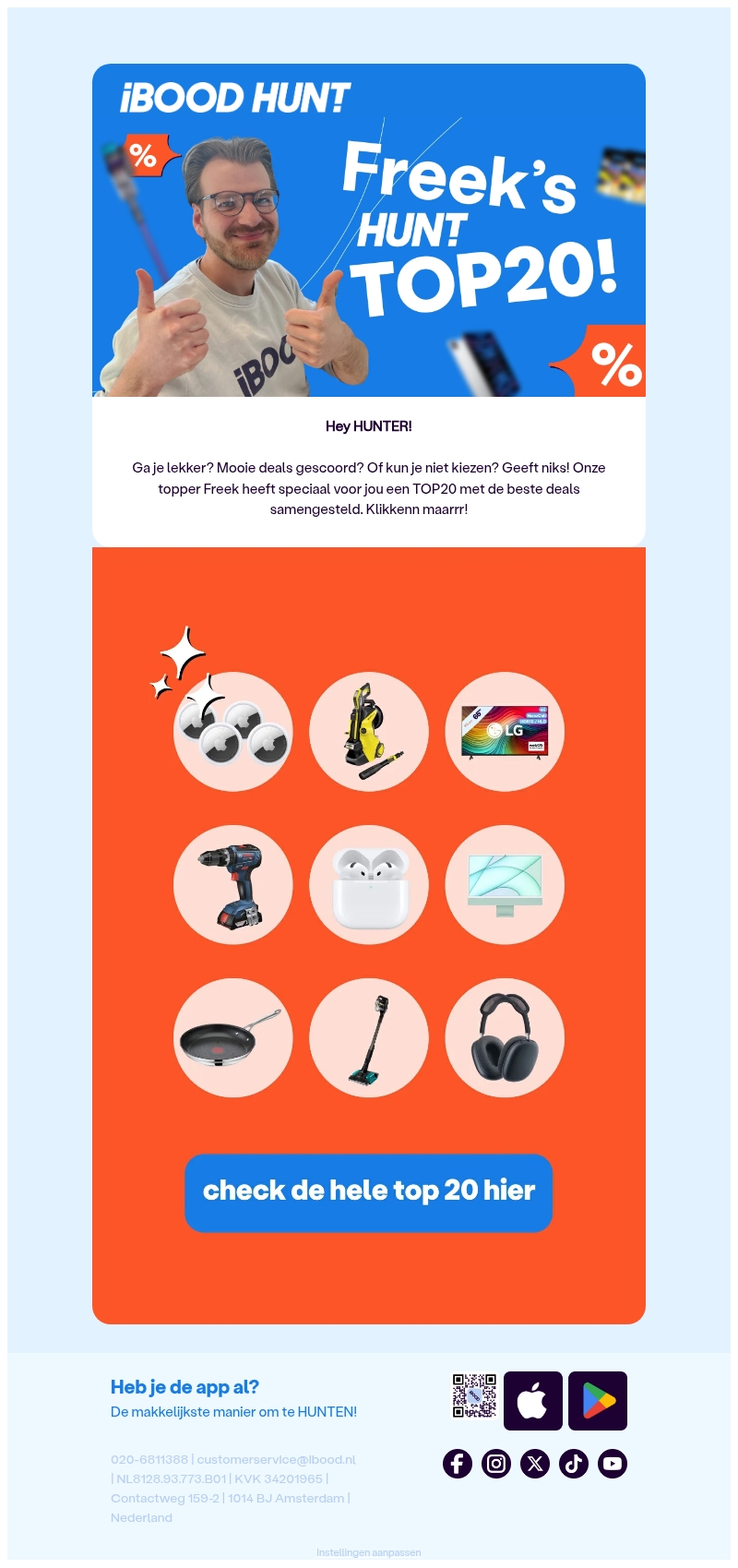Go to iBOOD's TikTok account
Viewport: 738px width, 1568px height.
point(574,1464)
